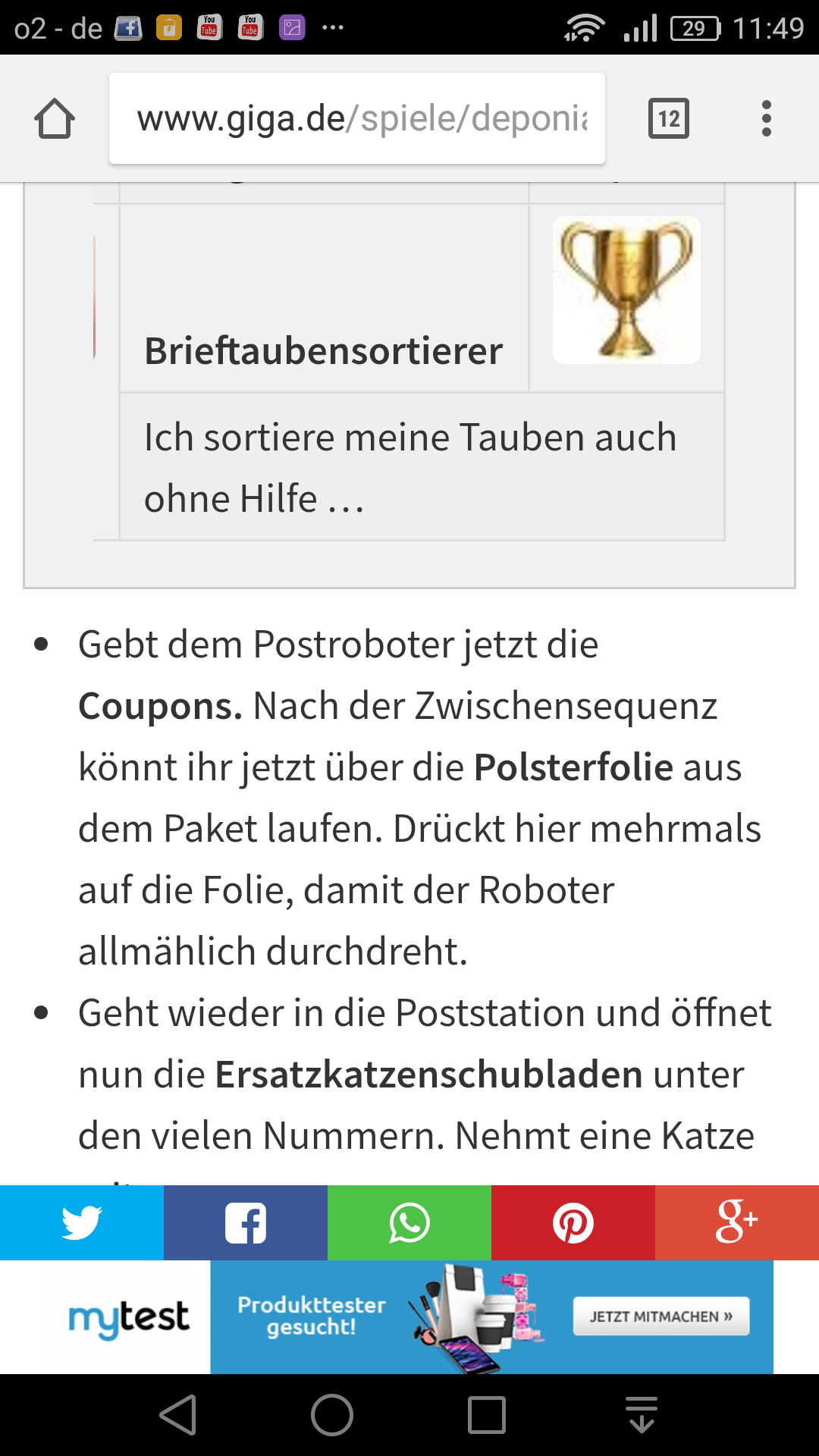Share the article on Google+
The height and width of the screenshot is (1456, 819).
pos(737,1222)
